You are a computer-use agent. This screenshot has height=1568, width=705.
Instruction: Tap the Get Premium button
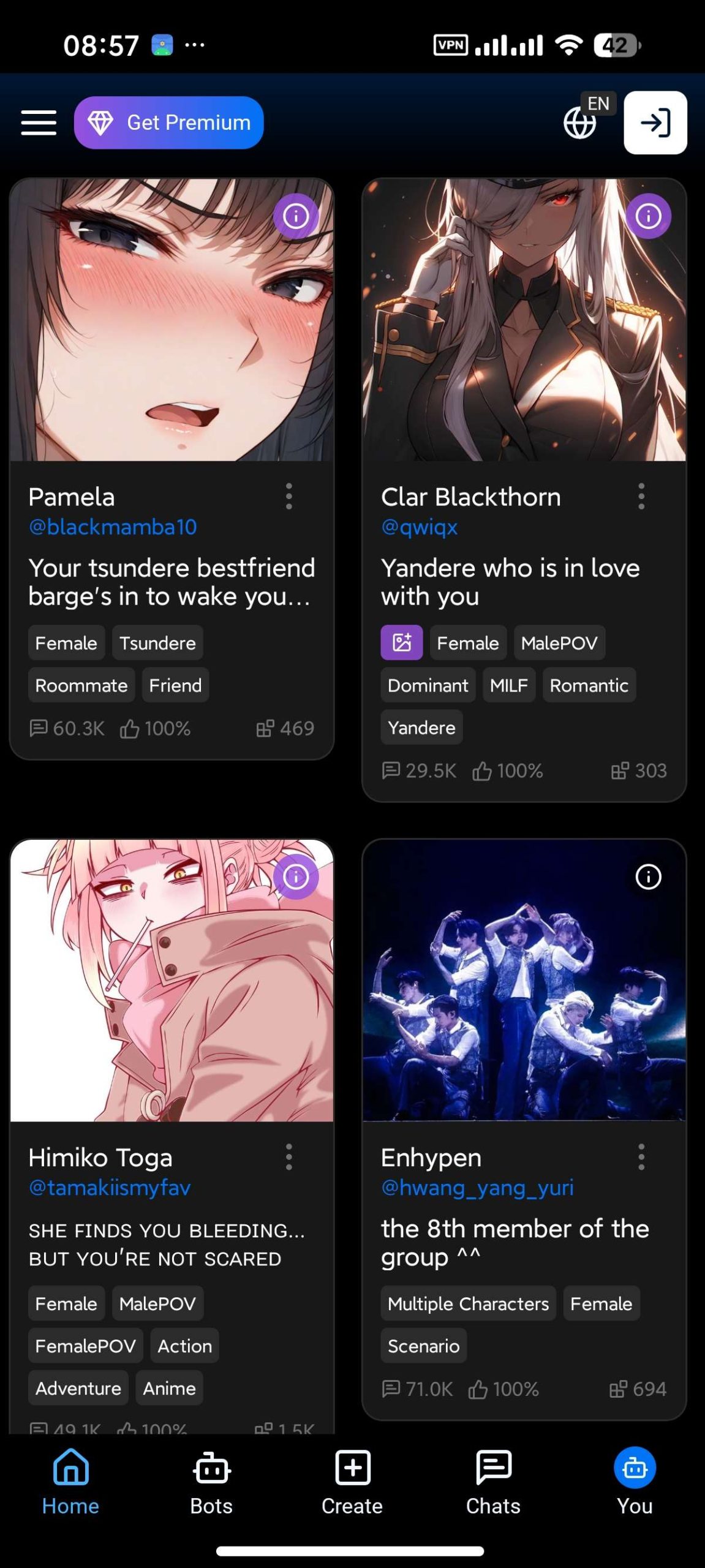169,123
